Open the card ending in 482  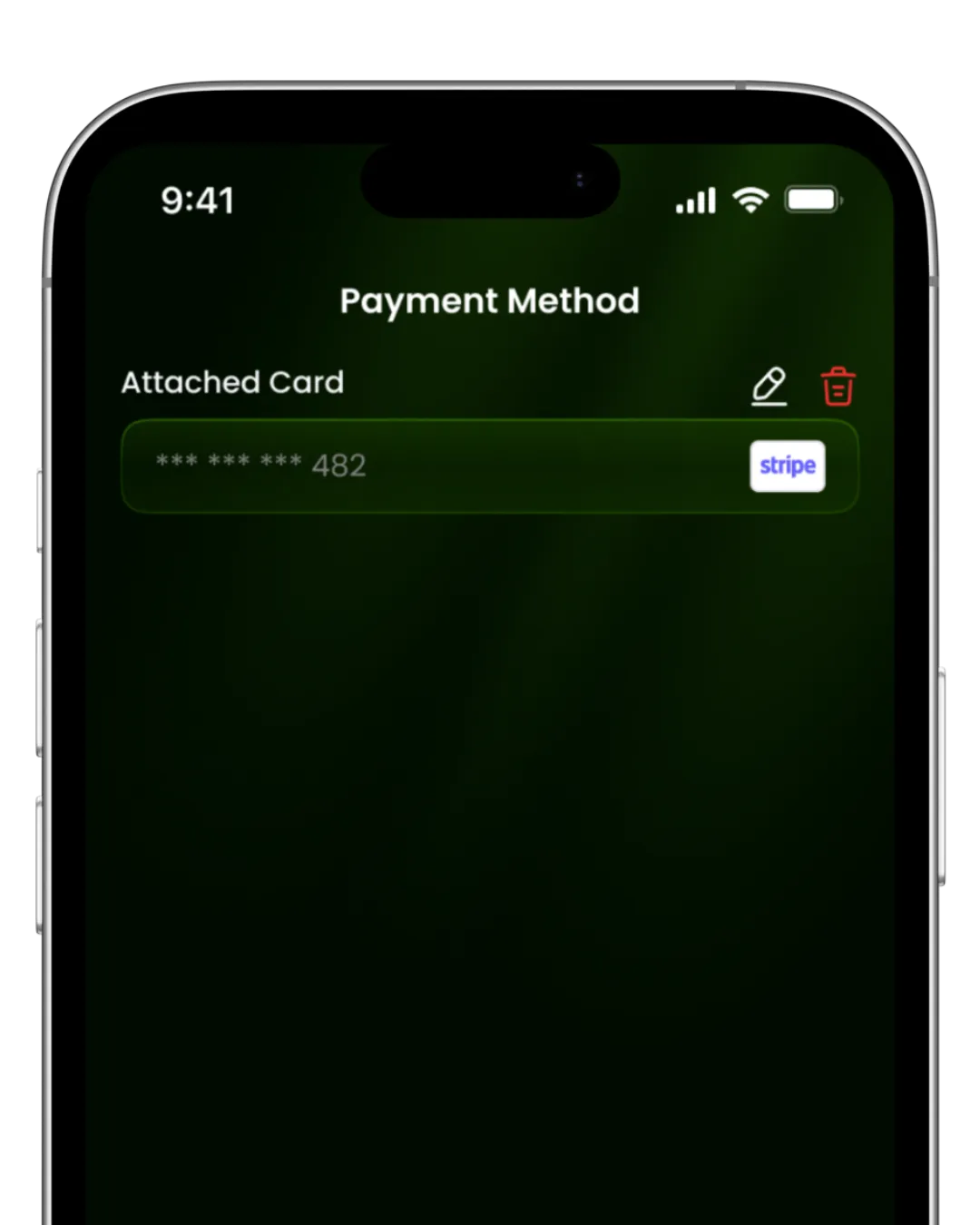coord(489,465)
